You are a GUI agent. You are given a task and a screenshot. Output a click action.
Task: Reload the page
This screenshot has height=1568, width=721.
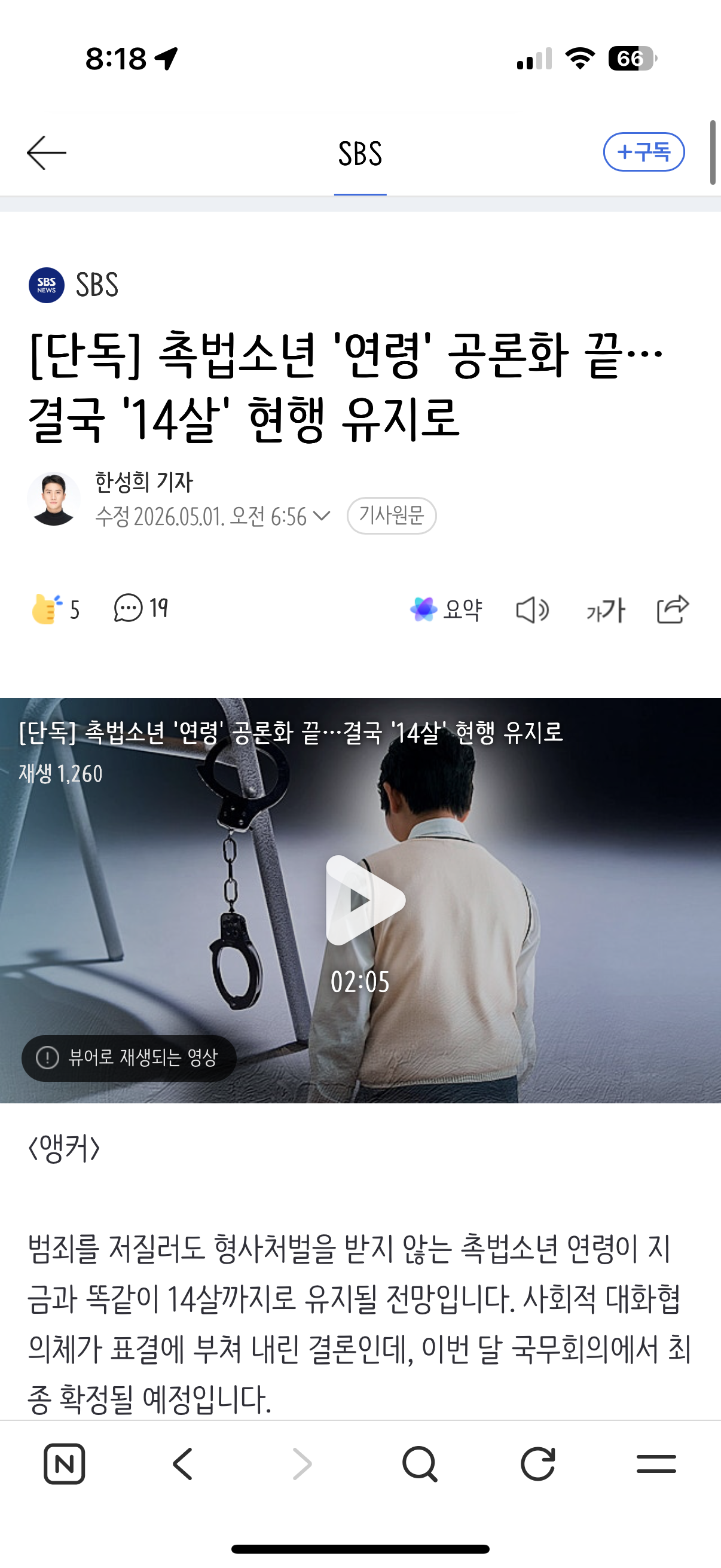[x=539, y=1464]
